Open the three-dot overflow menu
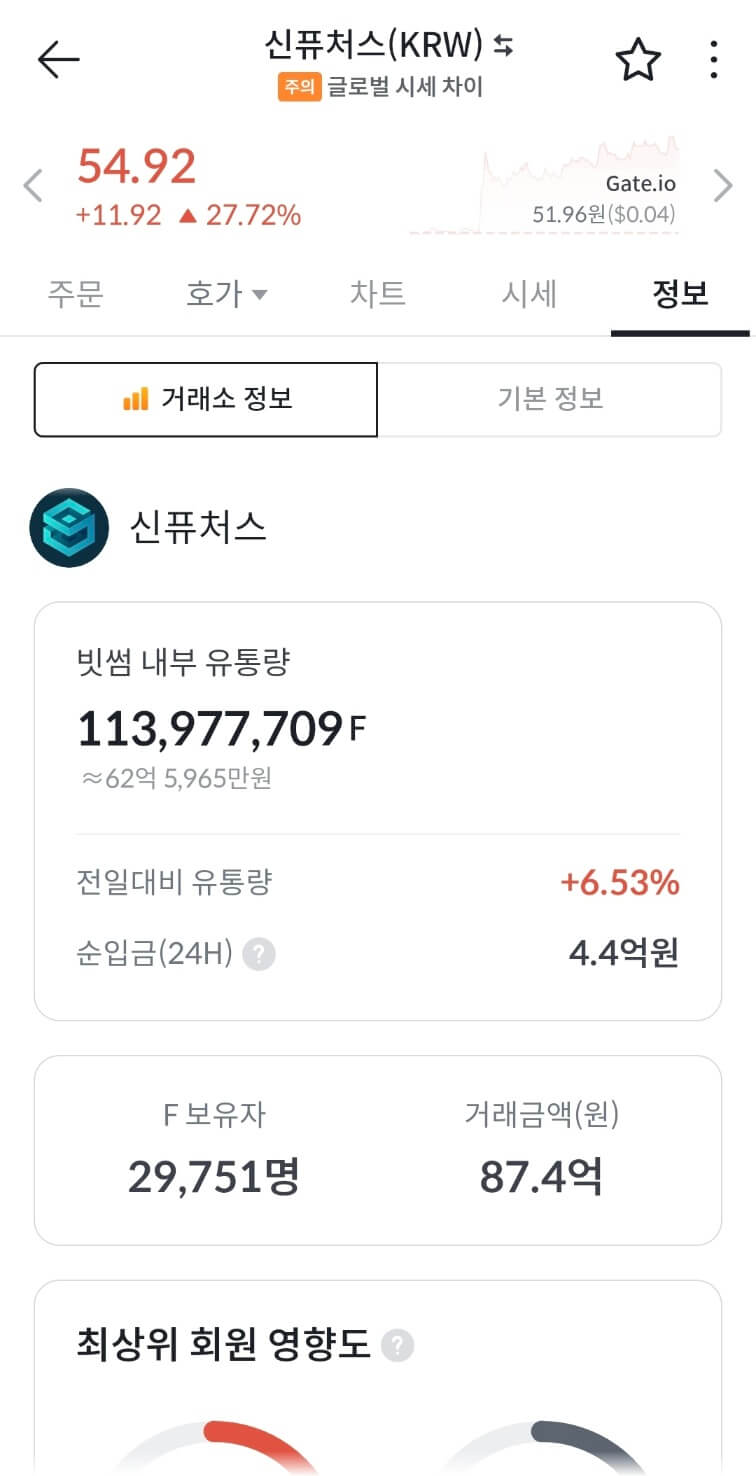The image size is (756, 1476). pos(713,60)
